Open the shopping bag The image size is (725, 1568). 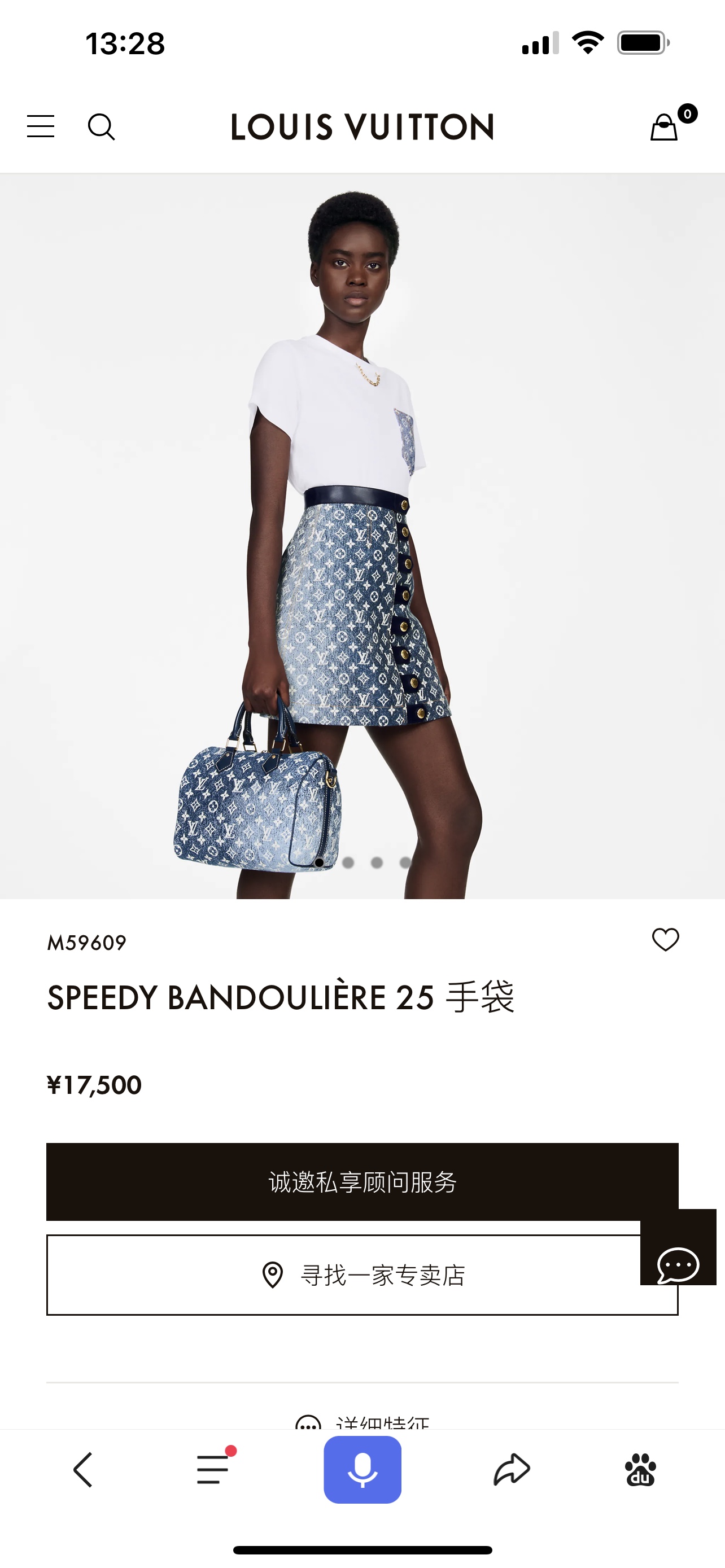(x=665, y=127)
